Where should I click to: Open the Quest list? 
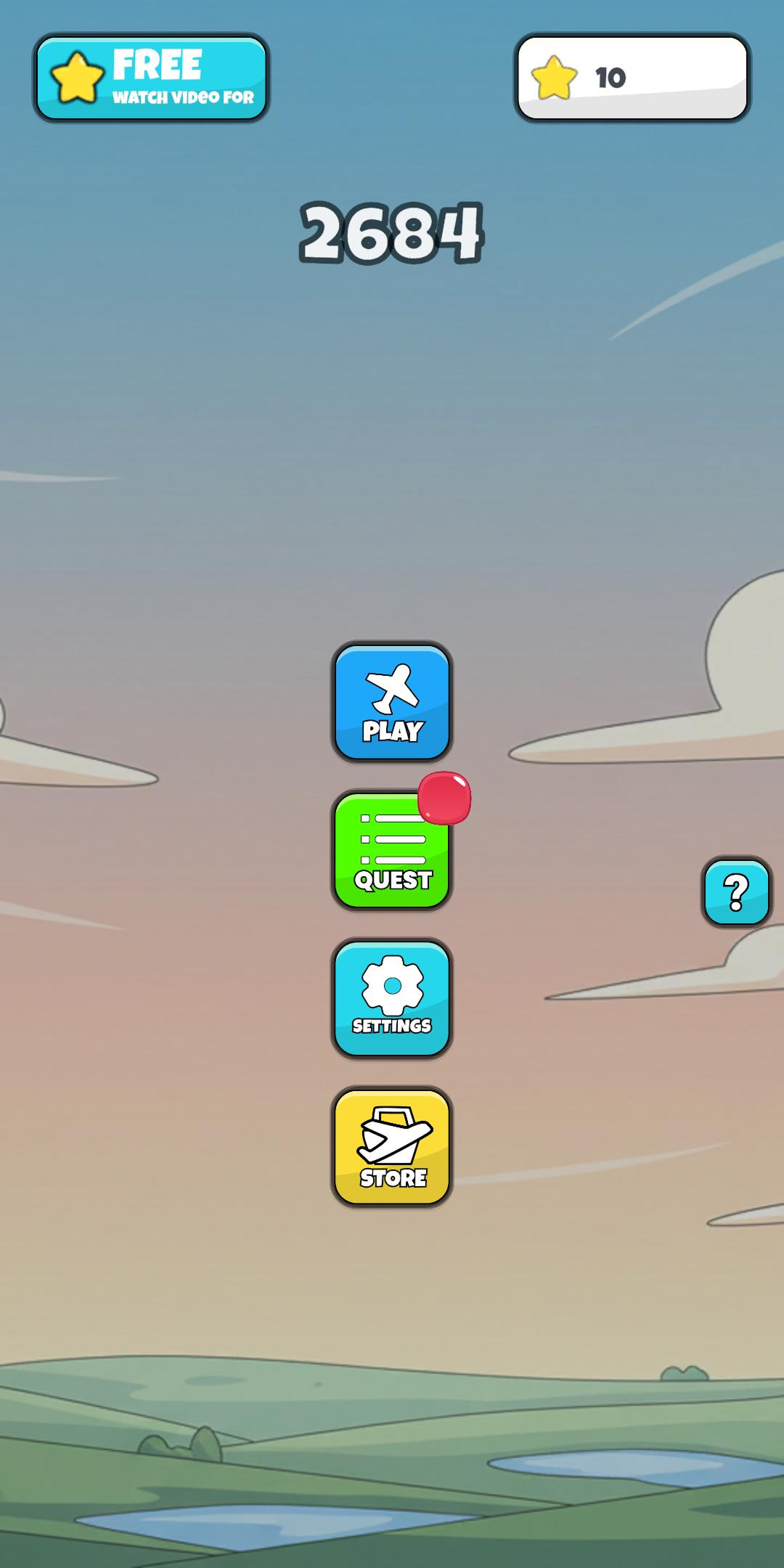[392, 851]
